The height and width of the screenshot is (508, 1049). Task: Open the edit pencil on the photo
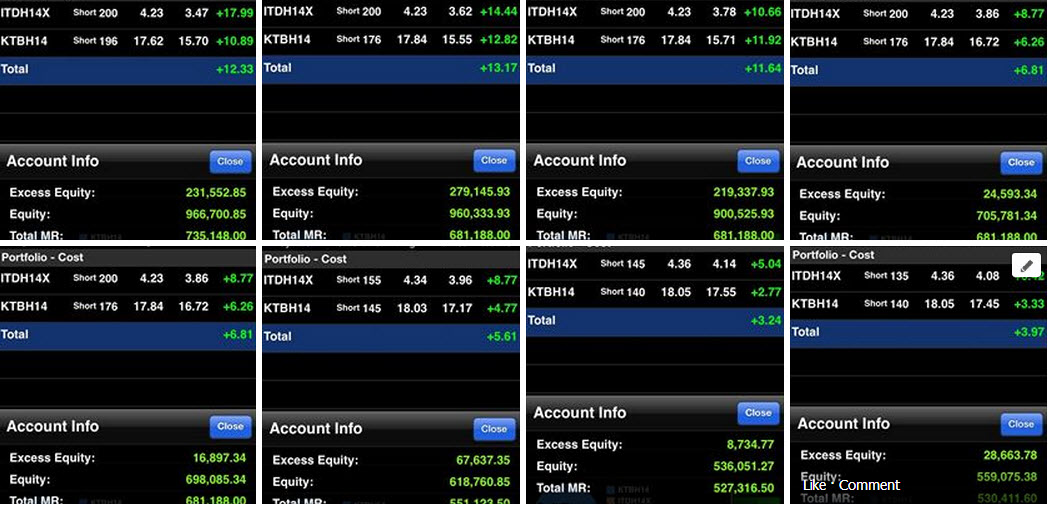coord(1027,265)
